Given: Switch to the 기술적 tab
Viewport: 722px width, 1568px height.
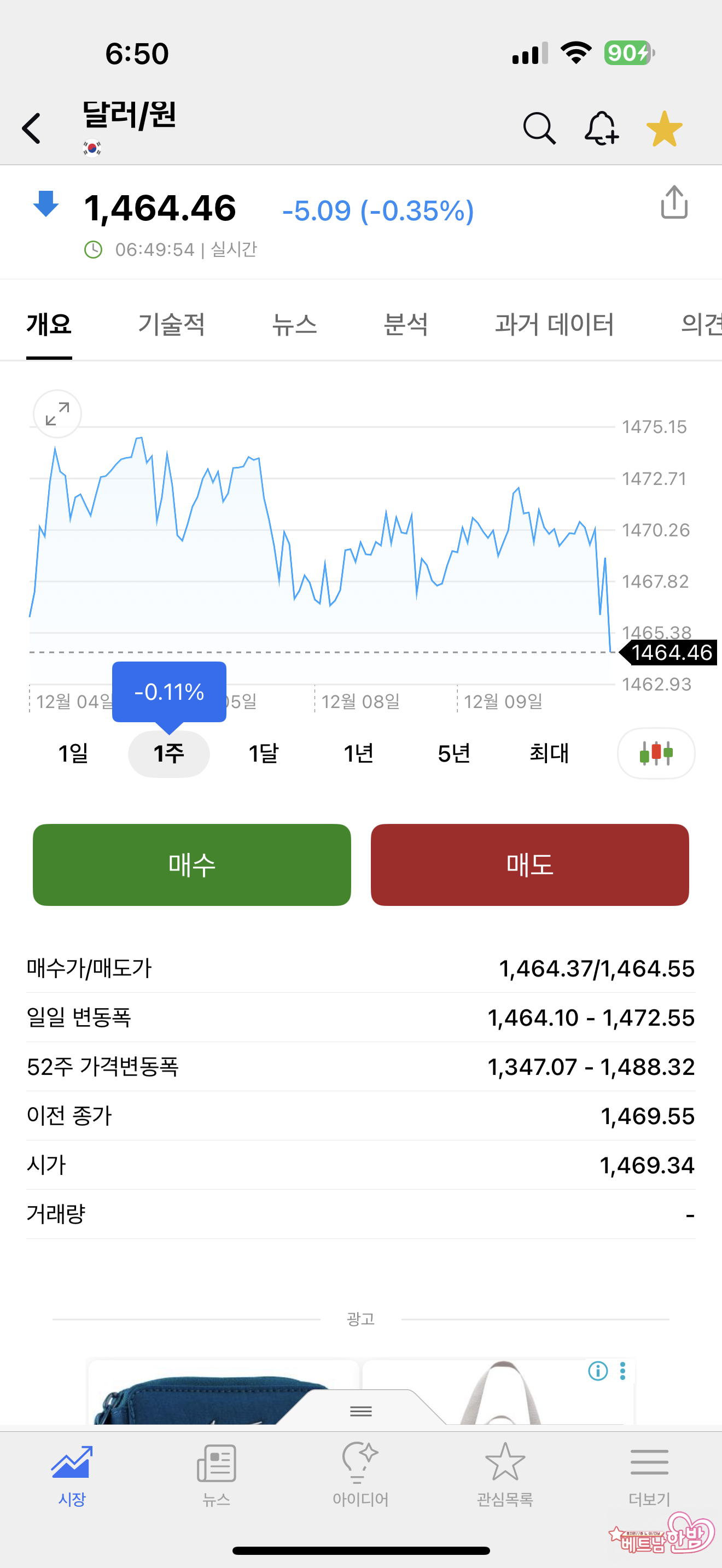Looking at the screenshot, I should pos(172,324).
